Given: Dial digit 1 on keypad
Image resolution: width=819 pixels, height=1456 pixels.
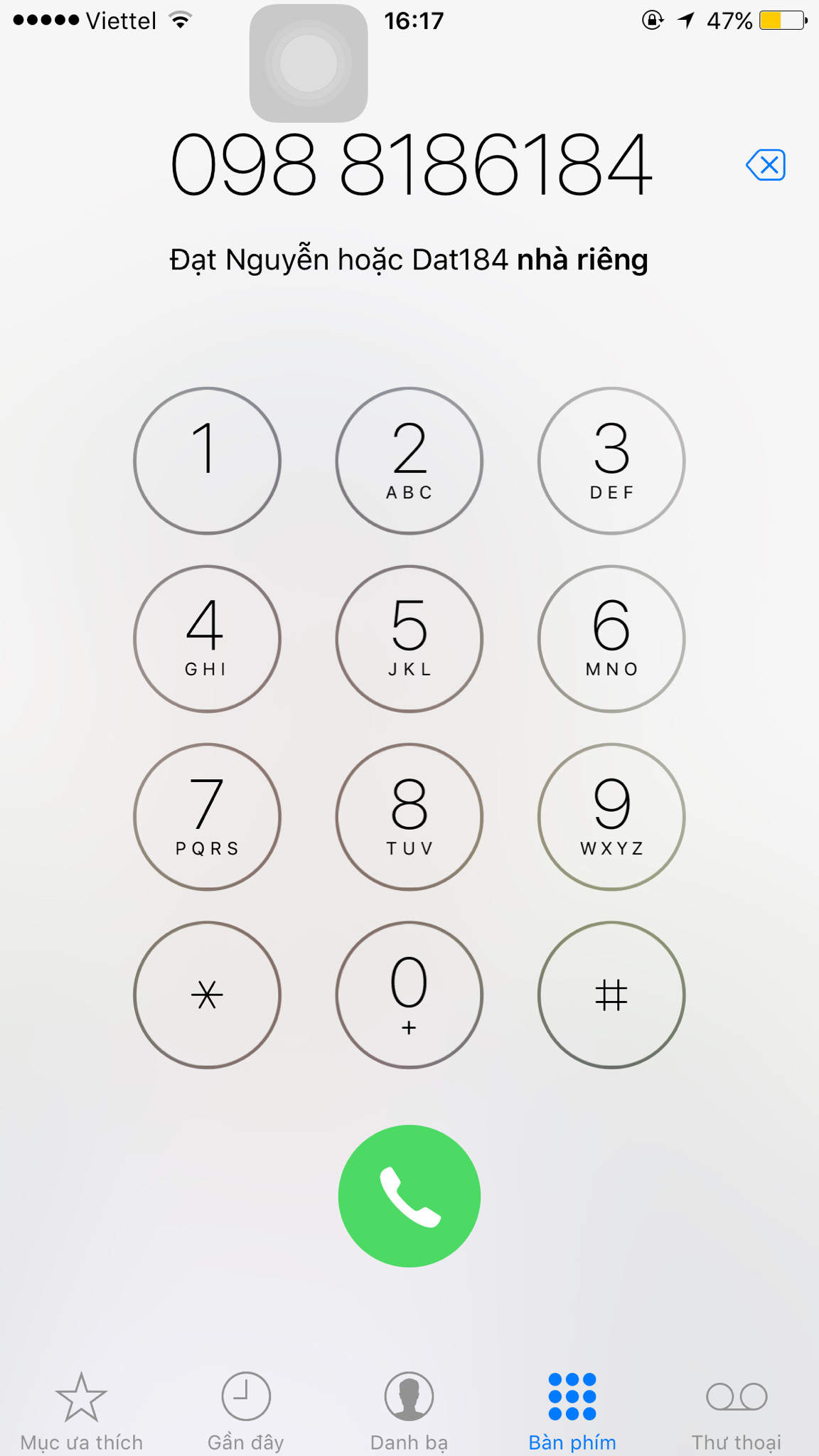Looking at the screenshot, I should tap(207, 461).
